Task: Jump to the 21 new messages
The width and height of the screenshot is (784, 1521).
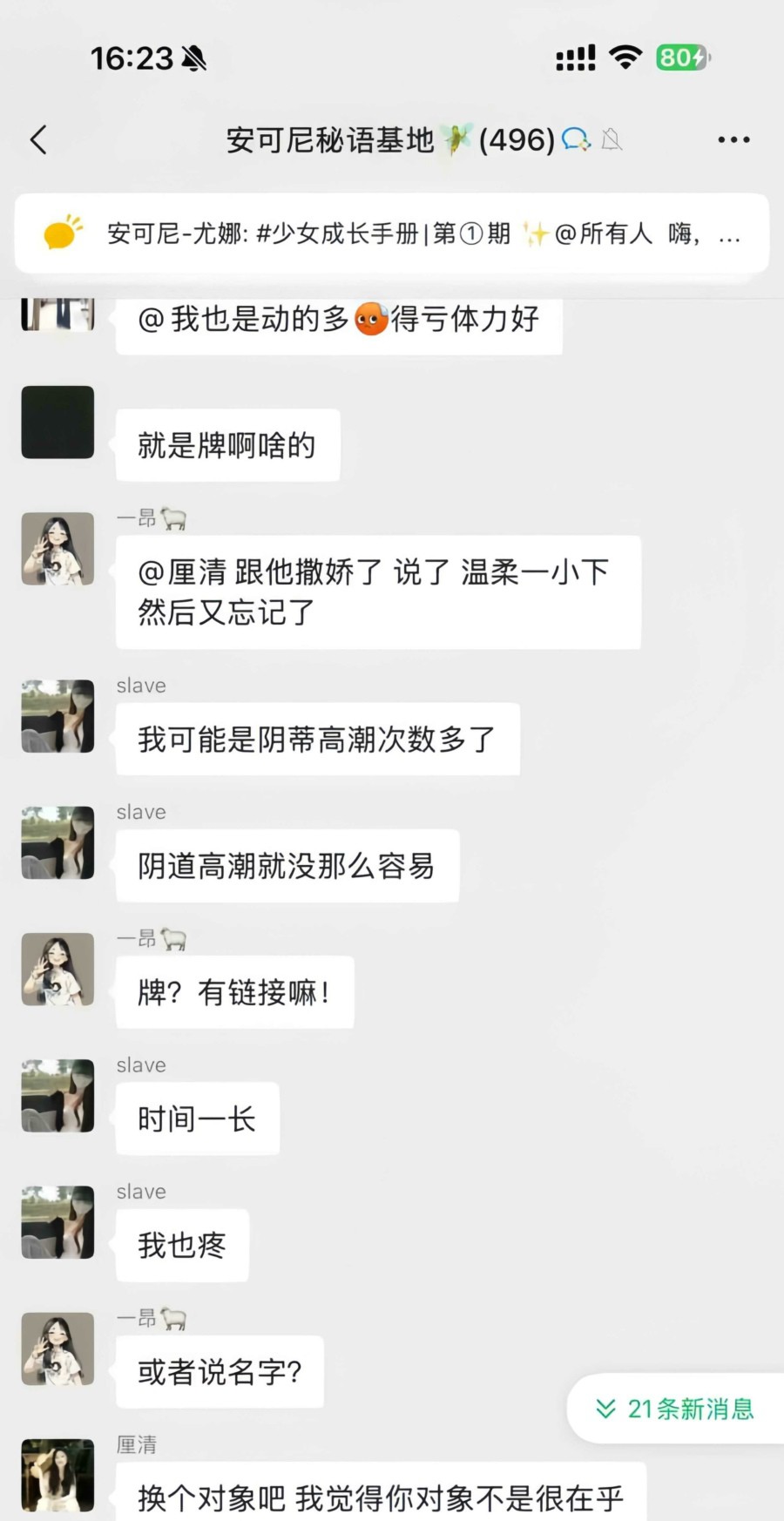Action: [676, 1408]
